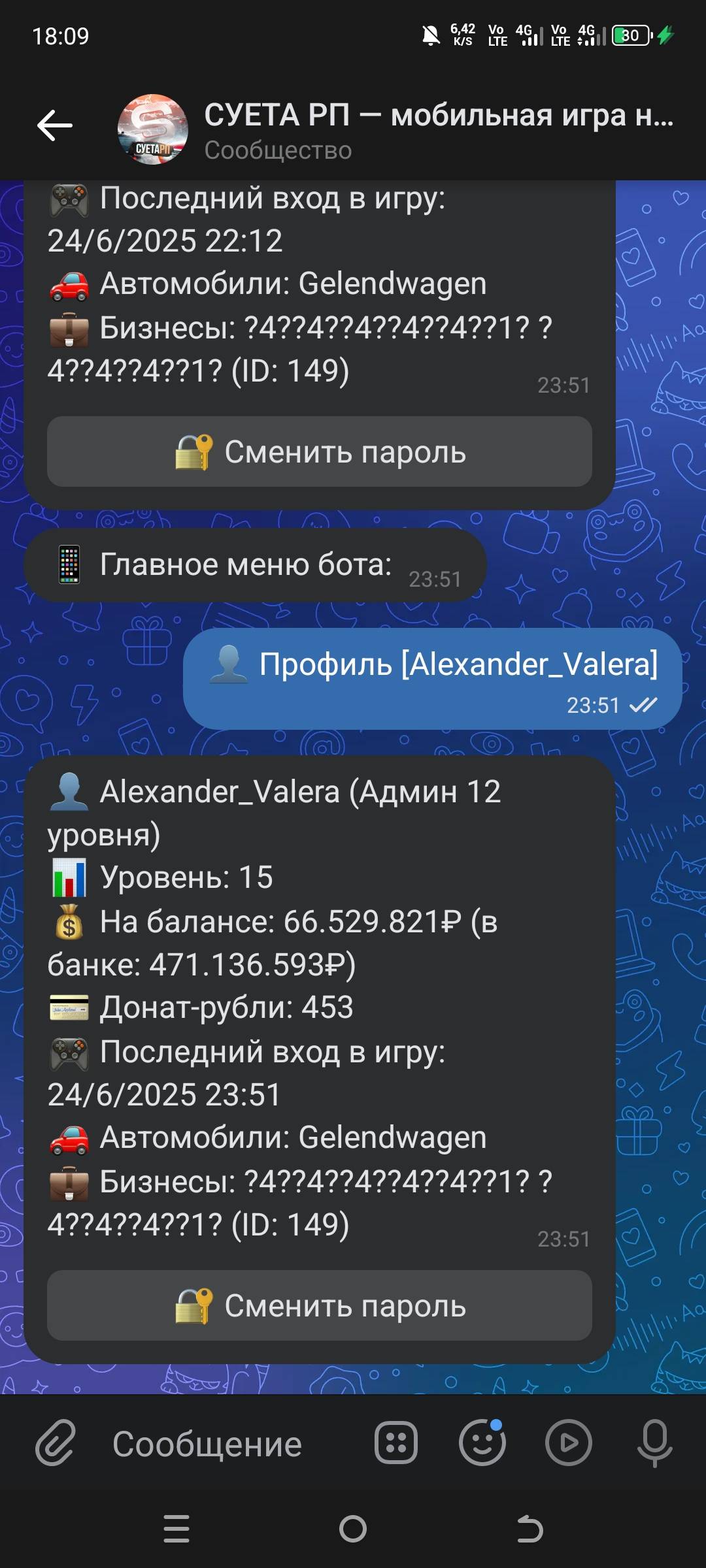Tap the video message icon

569,1443
